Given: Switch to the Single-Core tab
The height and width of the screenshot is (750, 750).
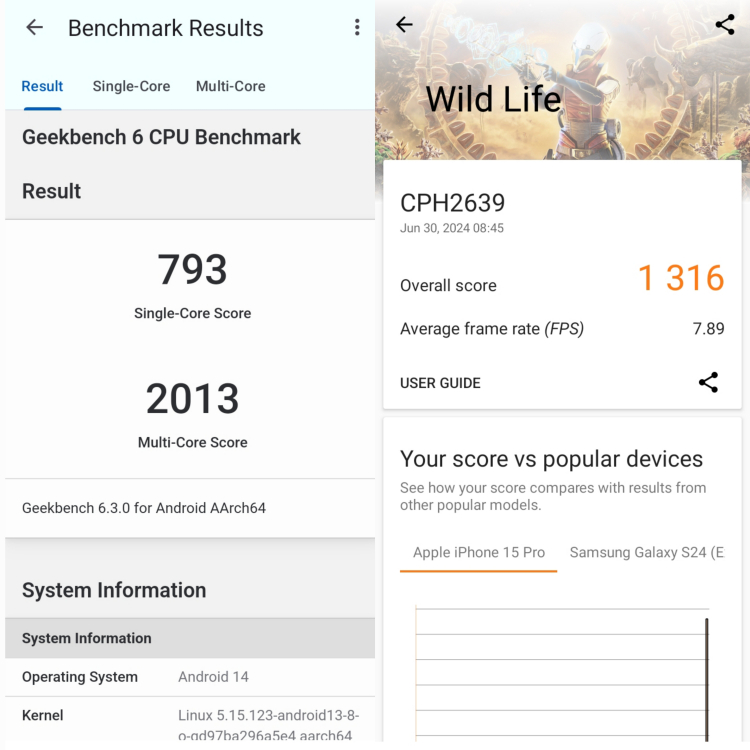Looking at the screenshot, I should click(x=131, y=86).
